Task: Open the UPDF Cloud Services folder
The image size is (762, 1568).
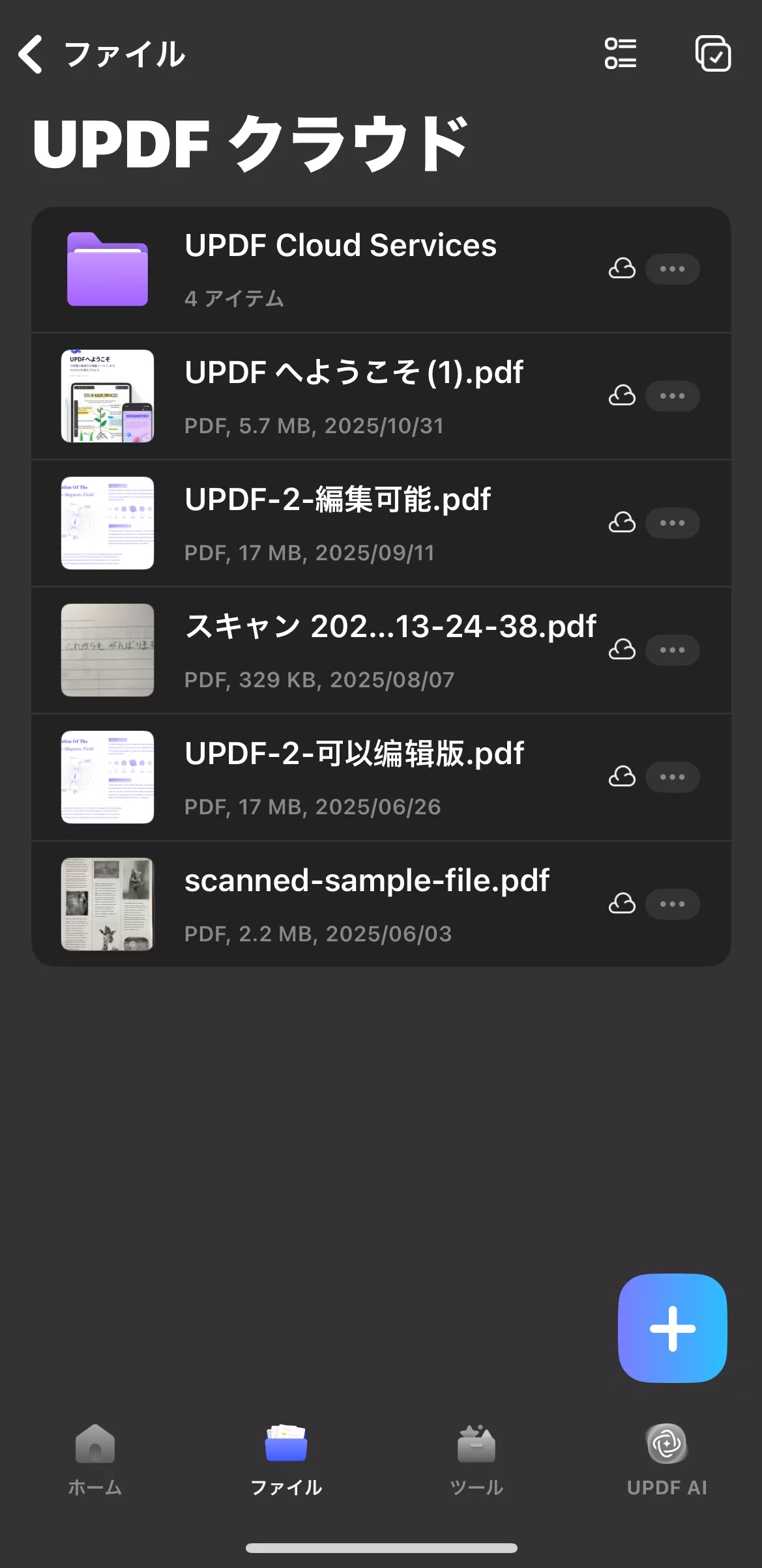Action: coord(339,268)
